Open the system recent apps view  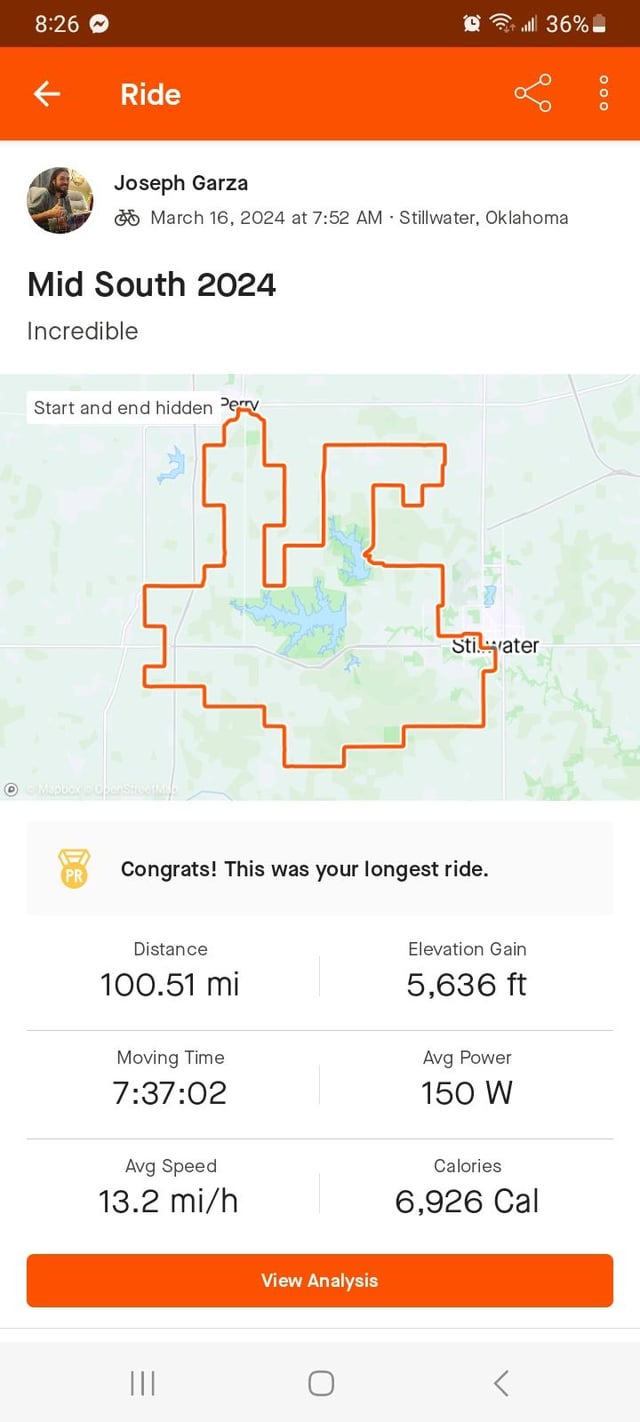[x=143, y=1383]
